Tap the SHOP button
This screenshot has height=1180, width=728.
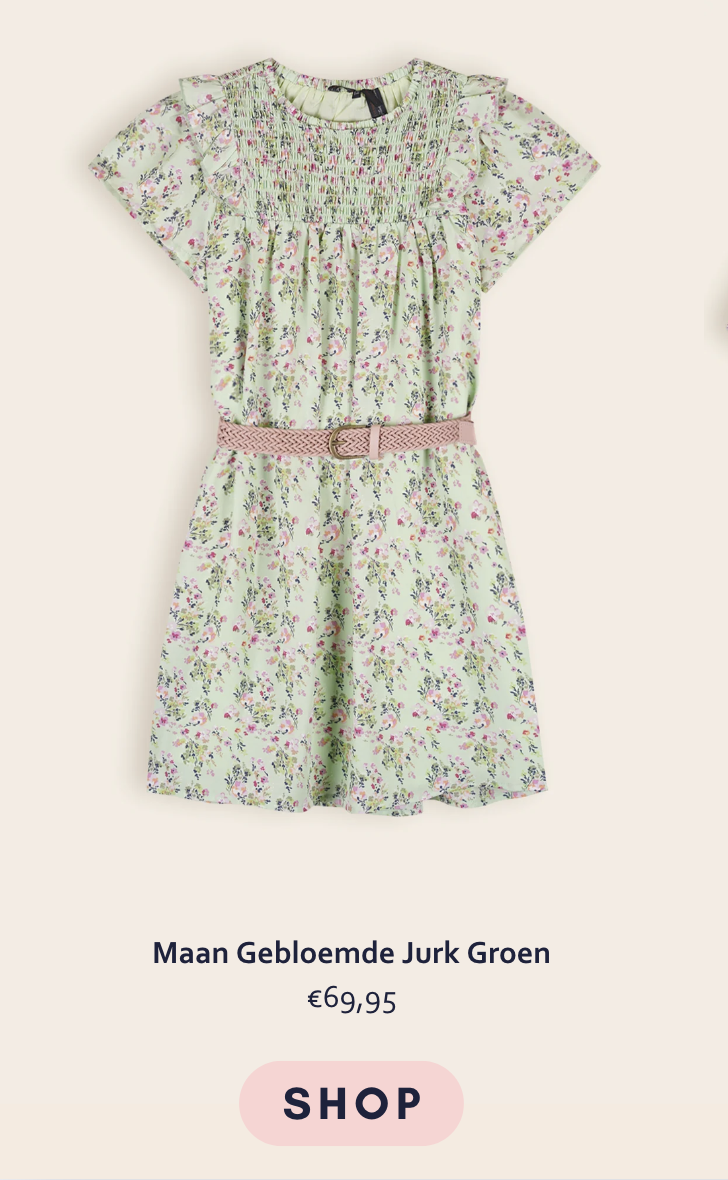pyautogui.click(x=351, y=1103)
